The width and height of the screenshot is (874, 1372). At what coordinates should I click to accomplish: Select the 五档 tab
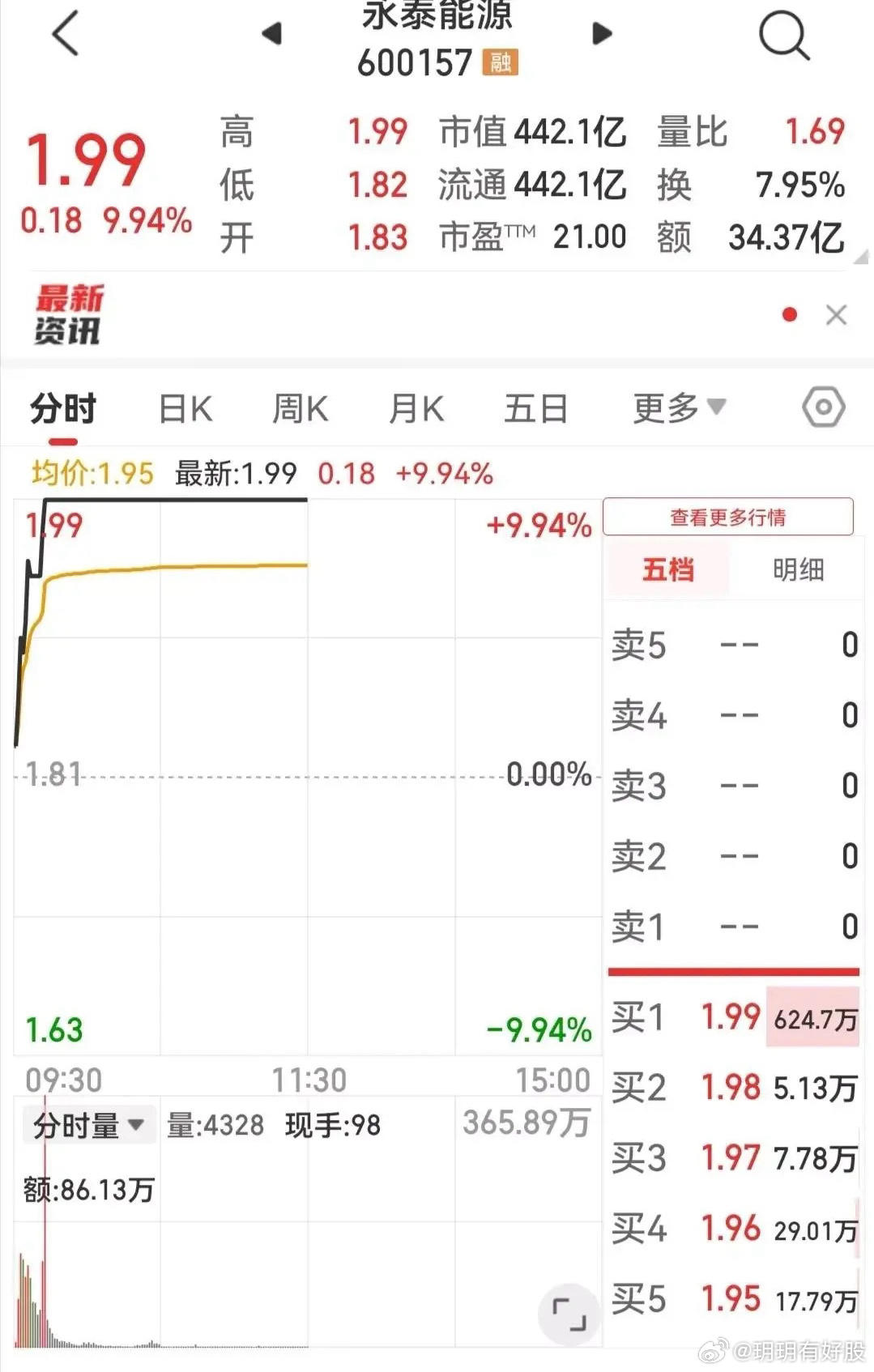point(668,569)
